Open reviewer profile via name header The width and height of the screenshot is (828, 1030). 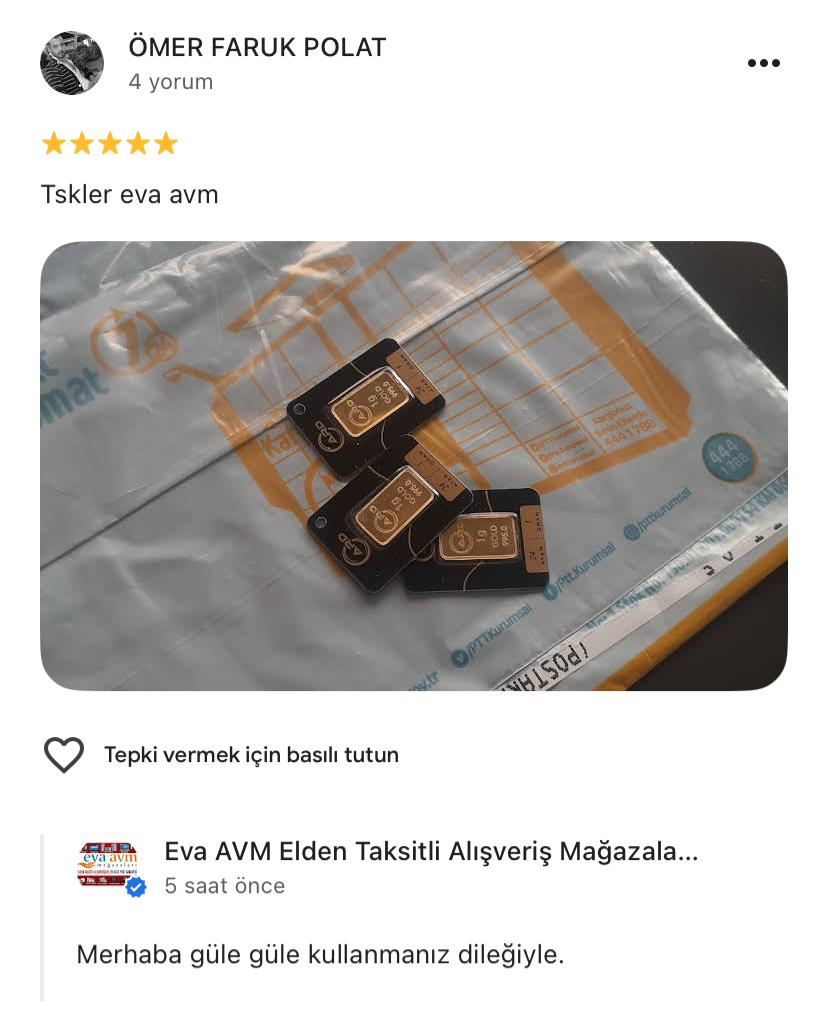256,45
